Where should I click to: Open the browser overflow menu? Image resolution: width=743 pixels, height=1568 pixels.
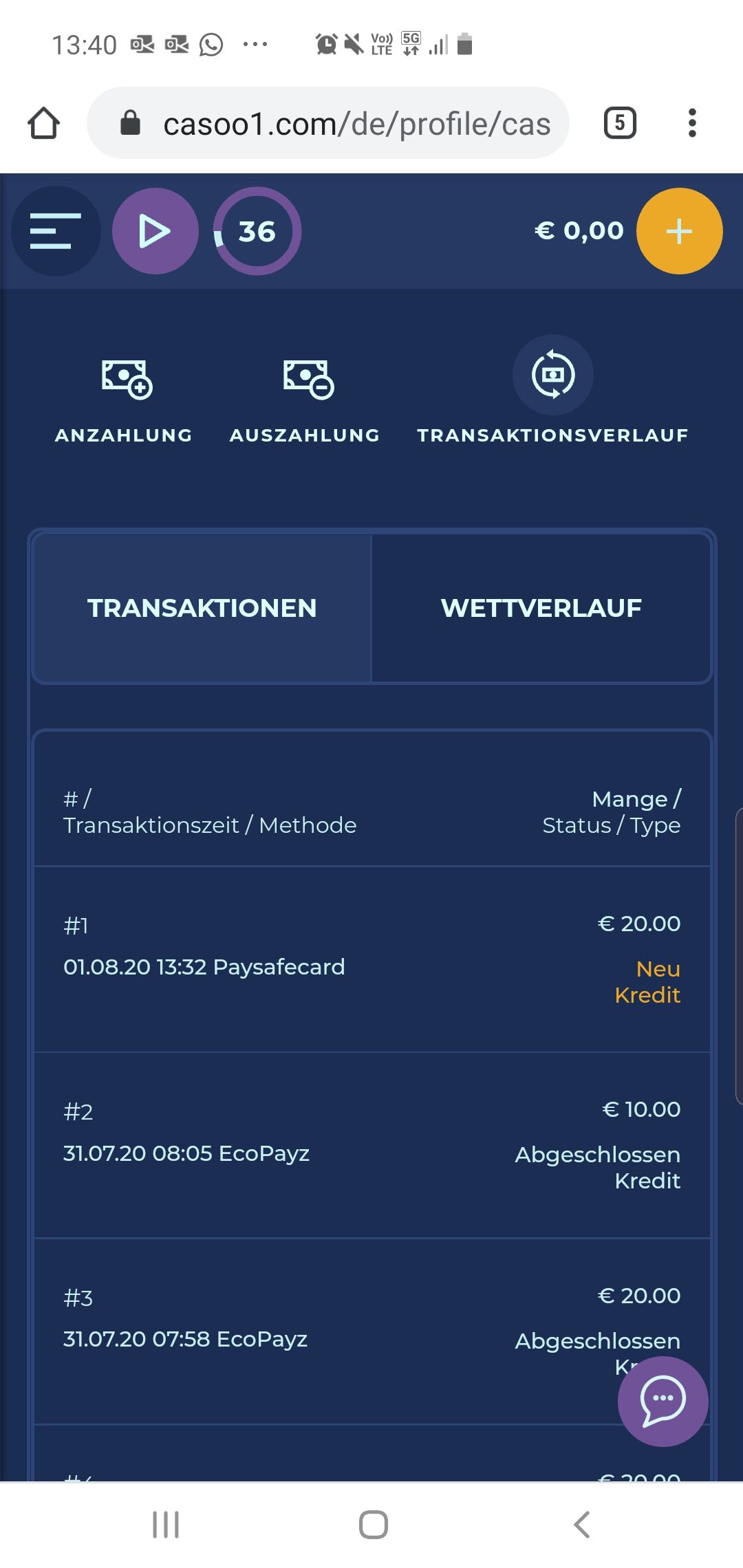(692, 124)
